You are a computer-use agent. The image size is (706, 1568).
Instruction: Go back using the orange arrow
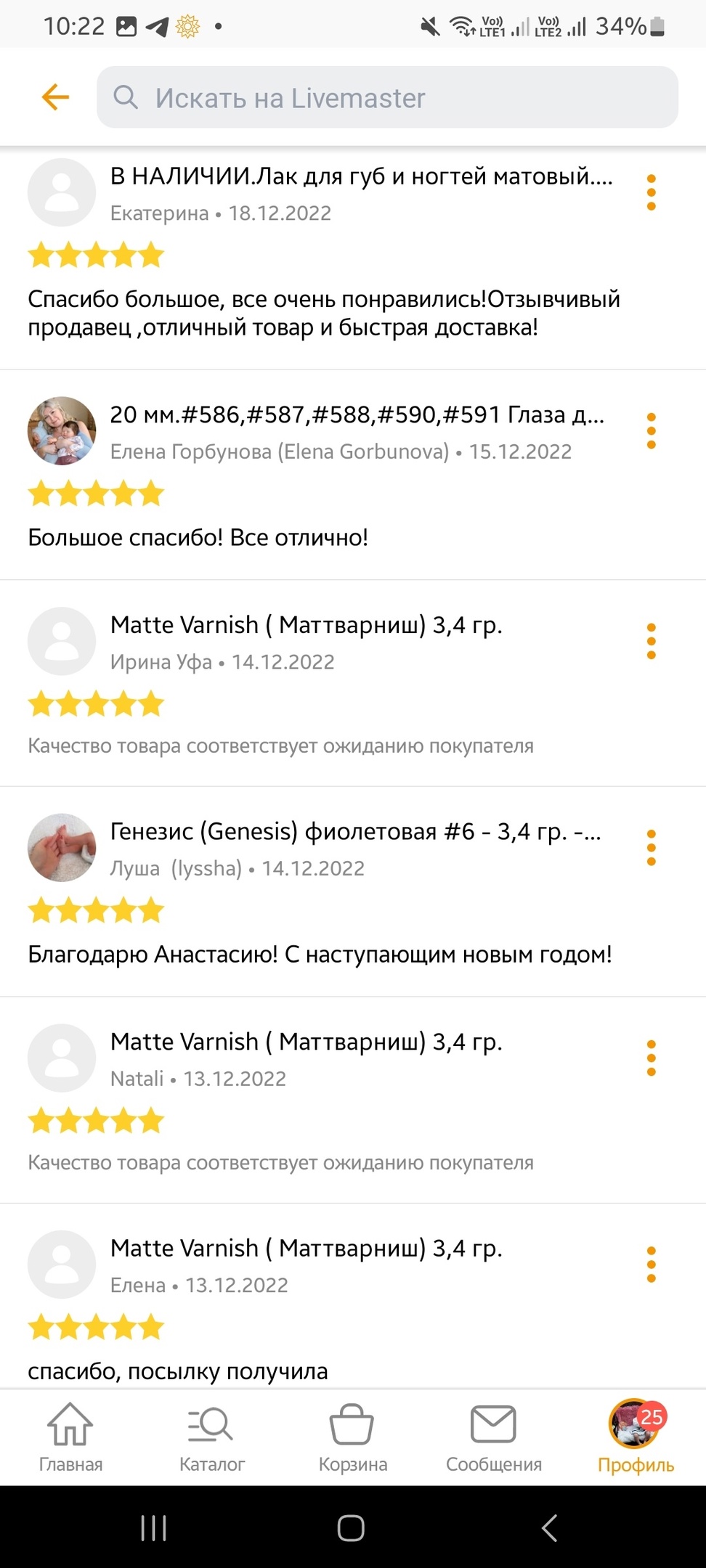pos(55,97)
